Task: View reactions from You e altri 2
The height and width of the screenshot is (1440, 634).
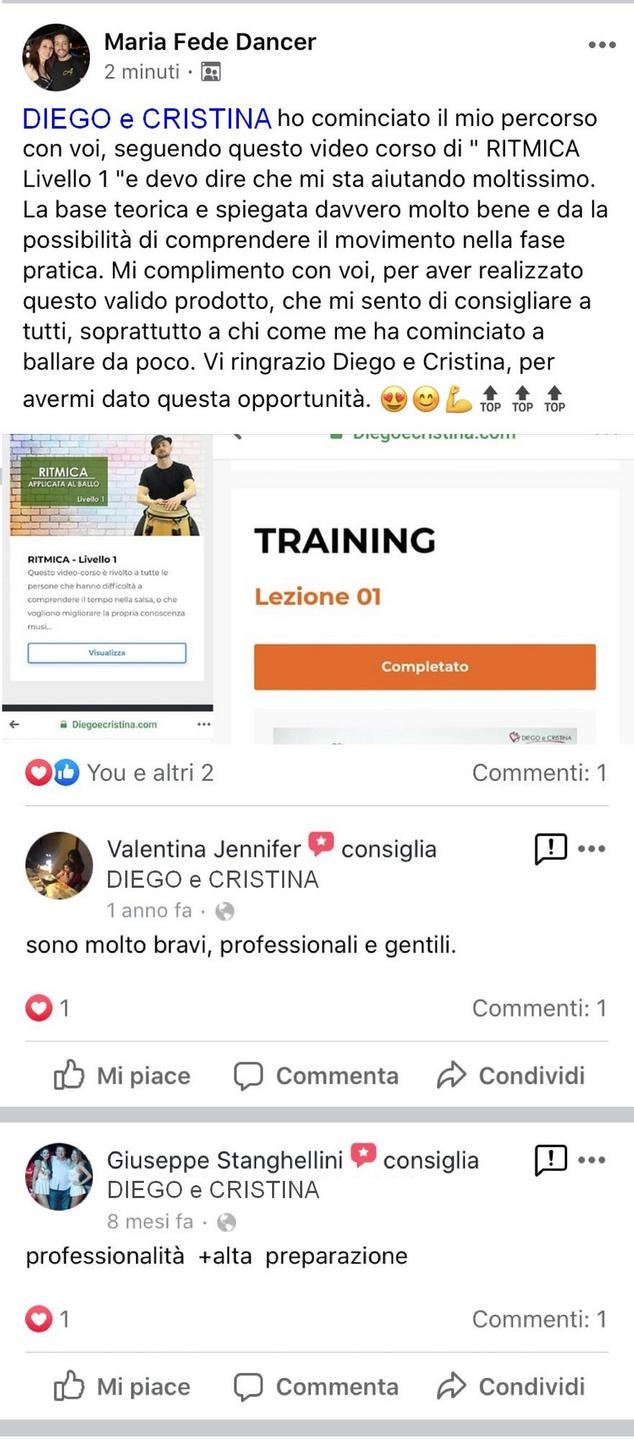Action: [x=120, y=772]
